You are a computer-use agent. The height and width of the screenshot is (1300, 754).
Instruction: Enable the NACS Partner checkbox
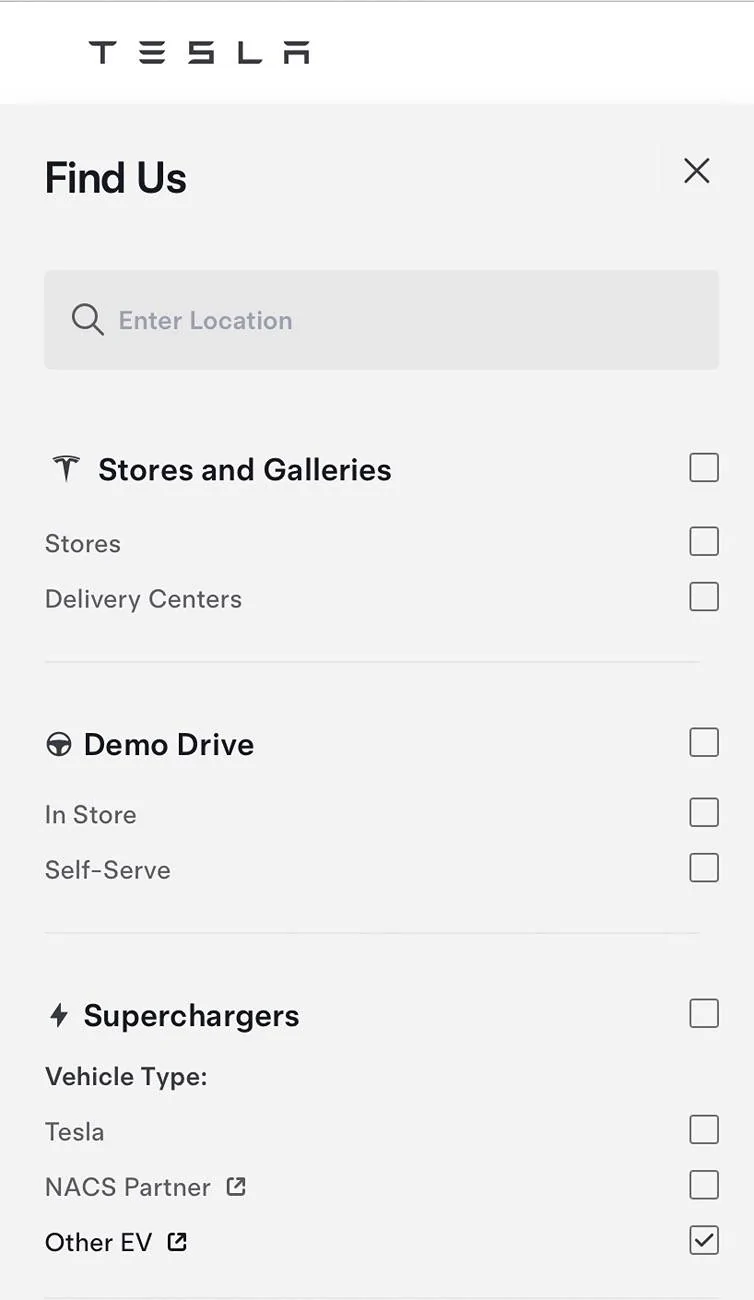click(704, 1186)
